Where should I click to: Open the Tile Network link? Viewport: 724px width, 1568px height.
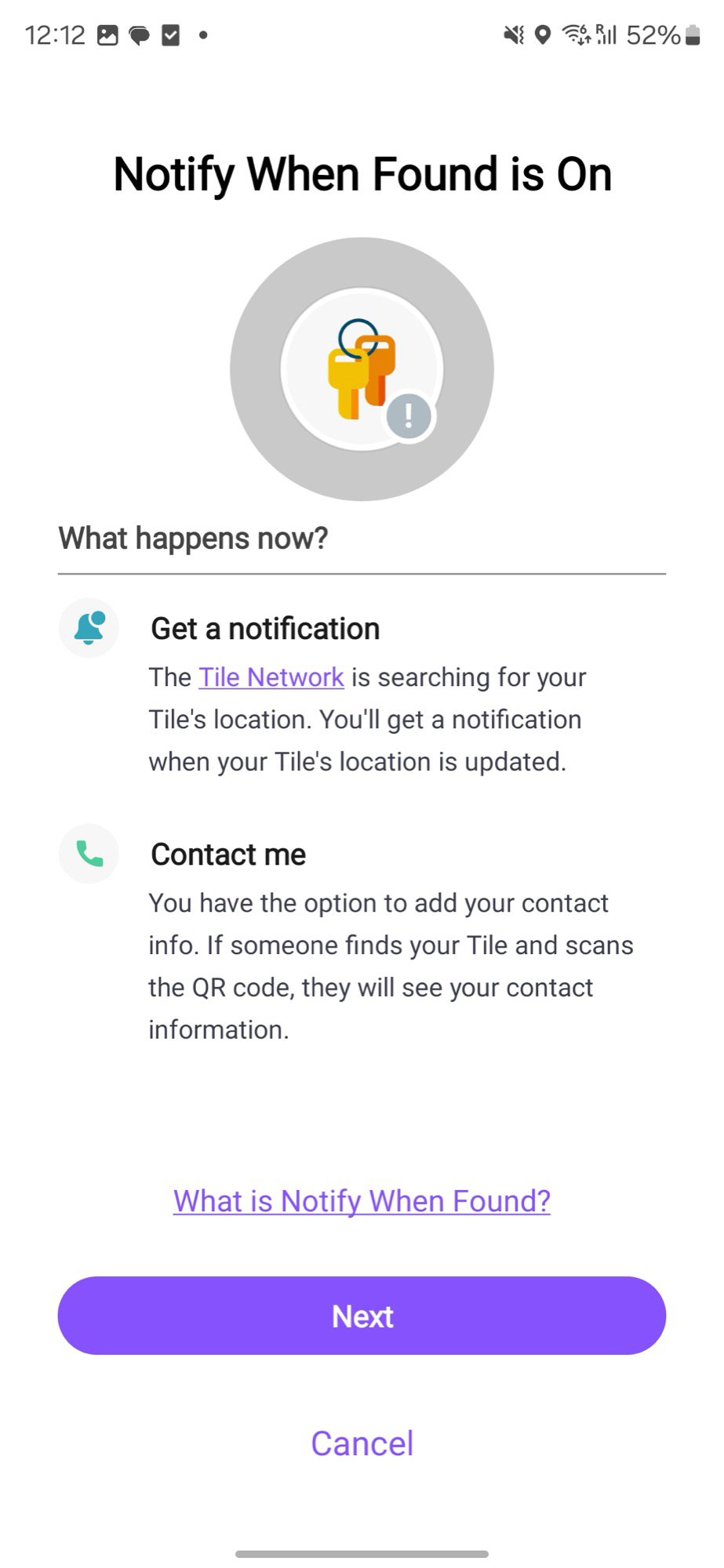pyautogui.click(x=271, y=677)
